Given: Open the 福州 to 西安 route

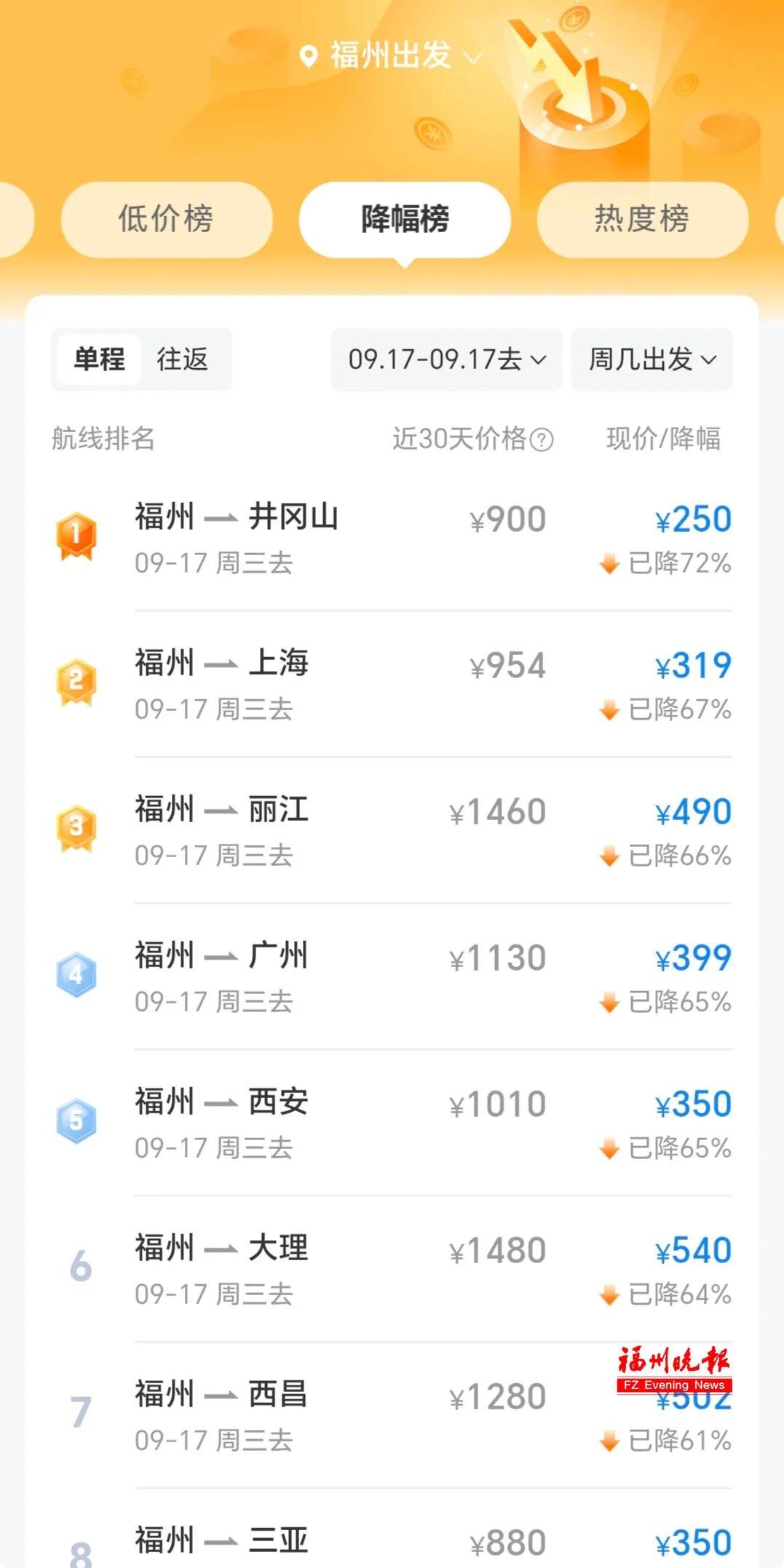Looking at the screenshot, I should (393, 1123).
